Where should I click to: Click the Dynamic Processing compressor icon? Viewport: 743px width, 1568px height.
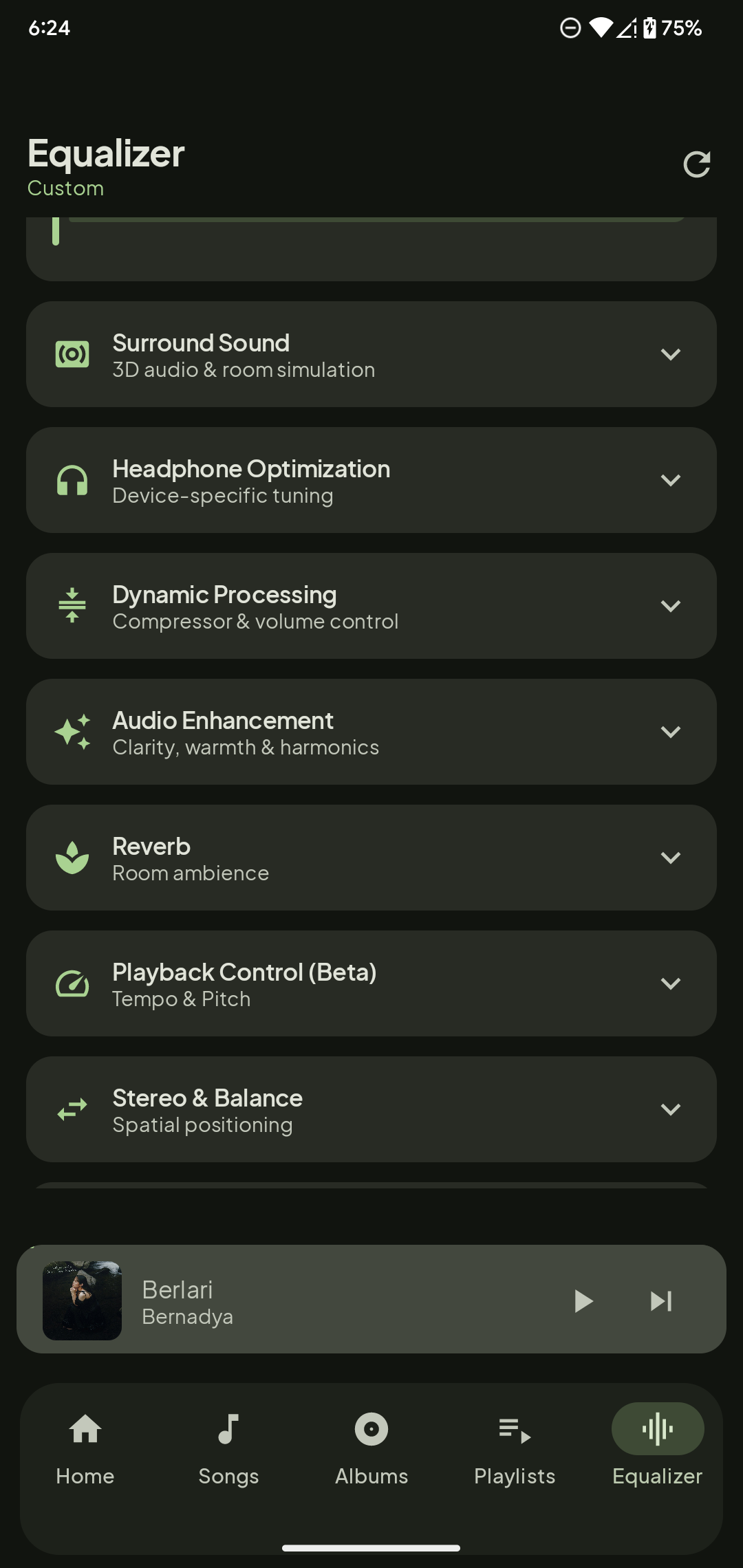click(72, 605)
